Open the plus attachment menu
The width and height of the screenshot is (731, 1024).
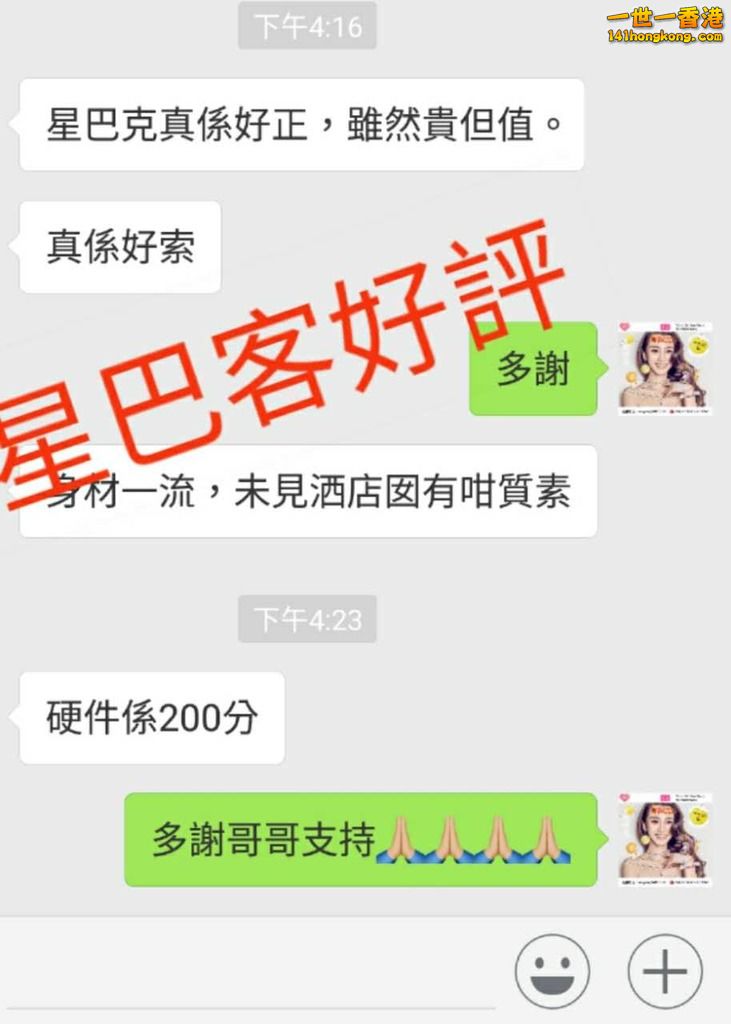tap(665, 971)
